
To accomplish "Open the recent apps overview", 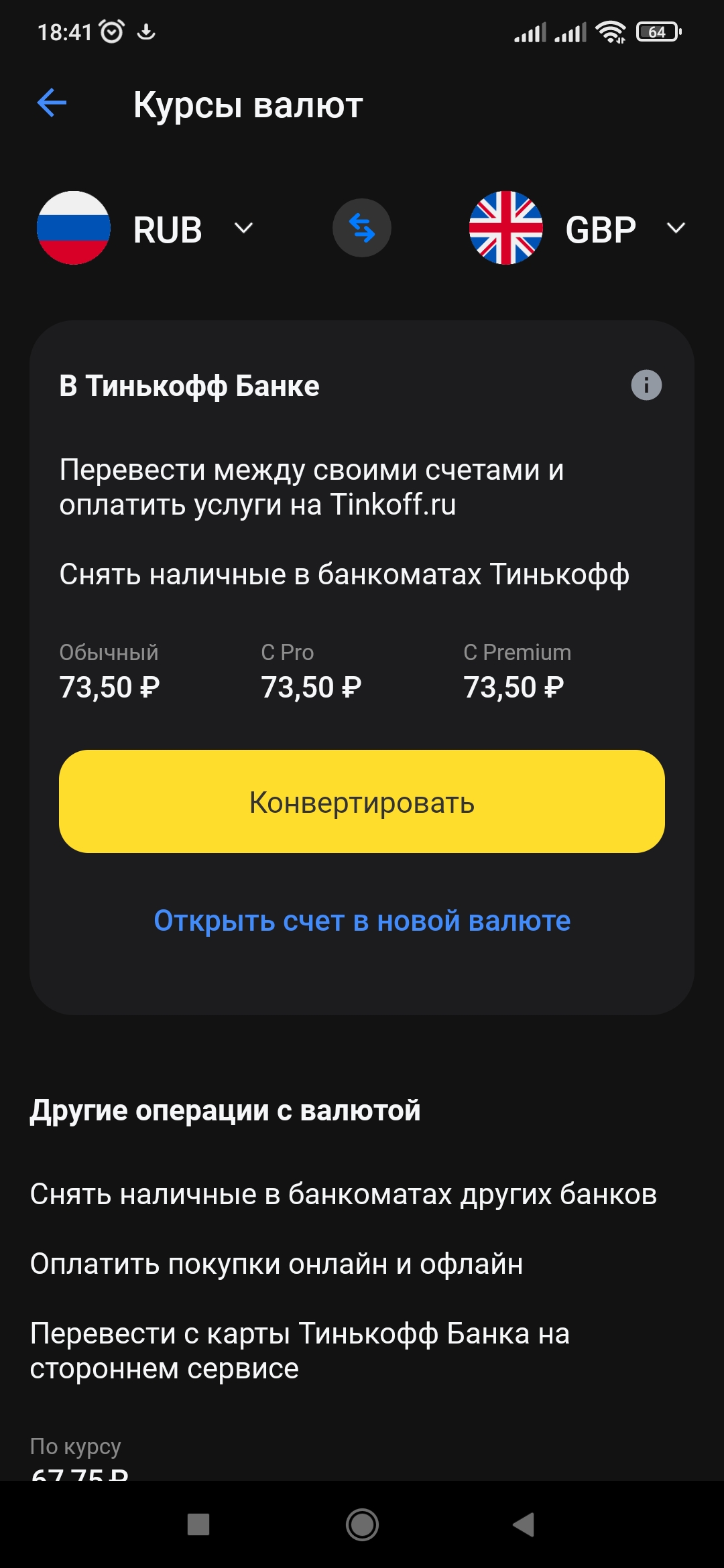I will pos(198,1524).
